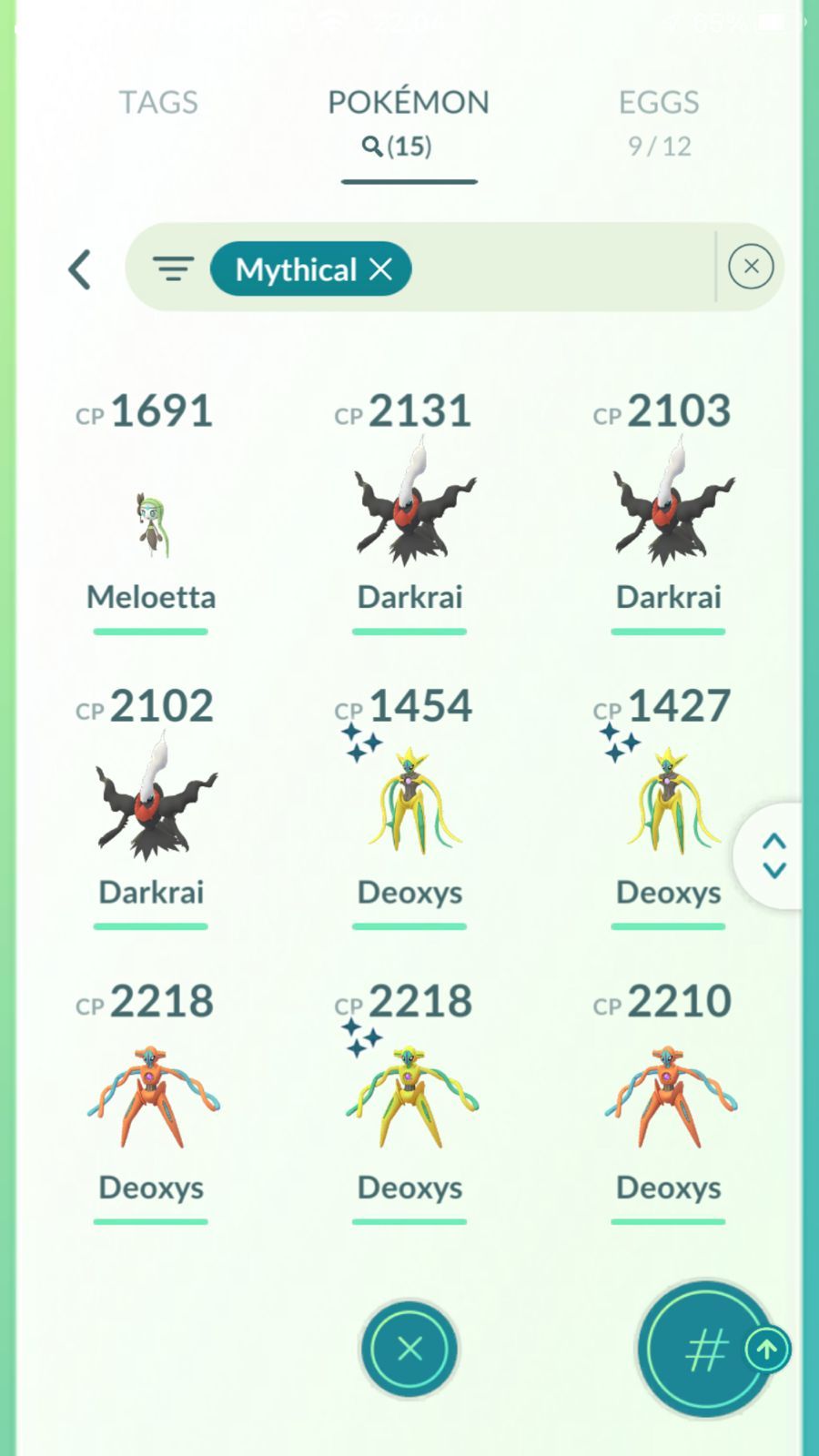The width and height of the screenshot is (819, 1456).
Task: Go back with the left arrow
Action: [80, 269]
